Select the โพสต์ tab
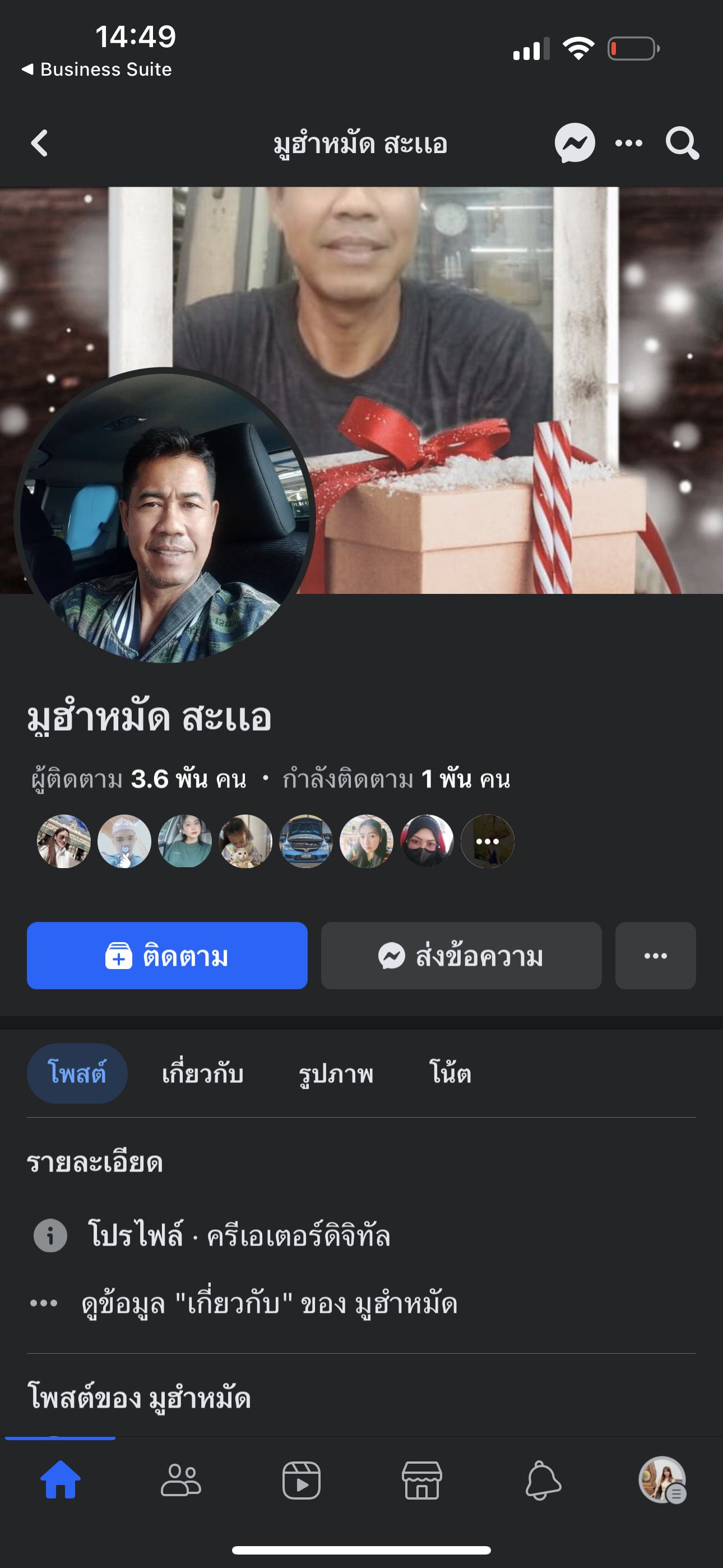Image resolution: width=723 pixels, height=1568 pixels. [x=77, y=1073]
